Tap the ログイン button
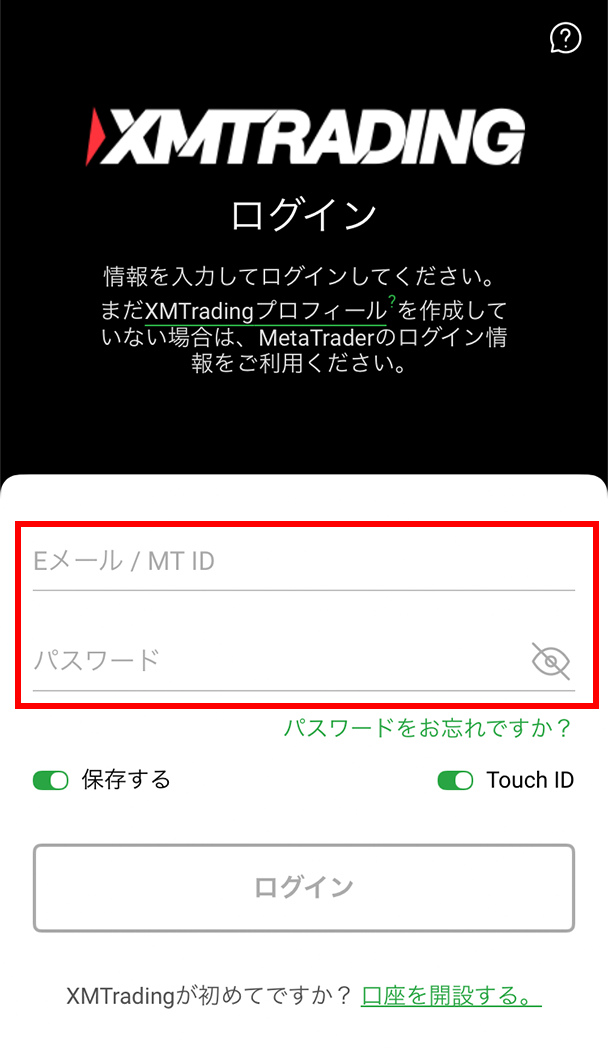This screenshot has width=608, height=1050. [x=304, y=888]
